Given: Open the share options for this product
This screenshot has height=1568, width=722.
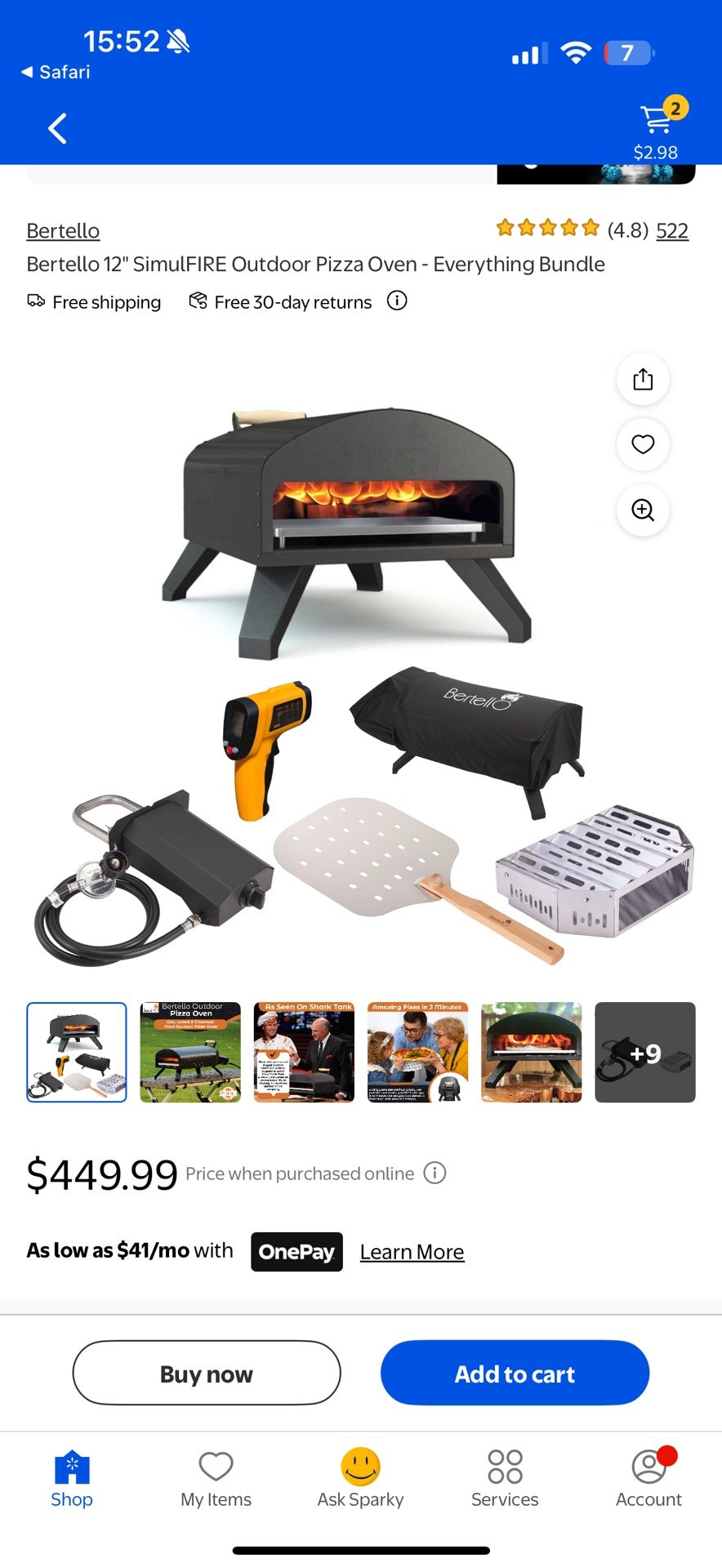Looking at the screenshot, I should coord(643,379).
